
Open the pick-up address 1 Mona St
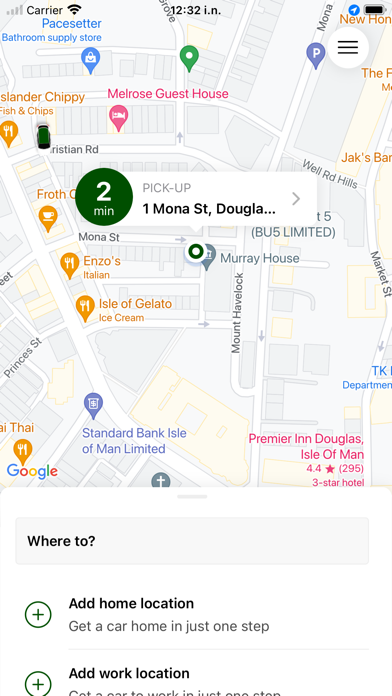tap(196, 198)
